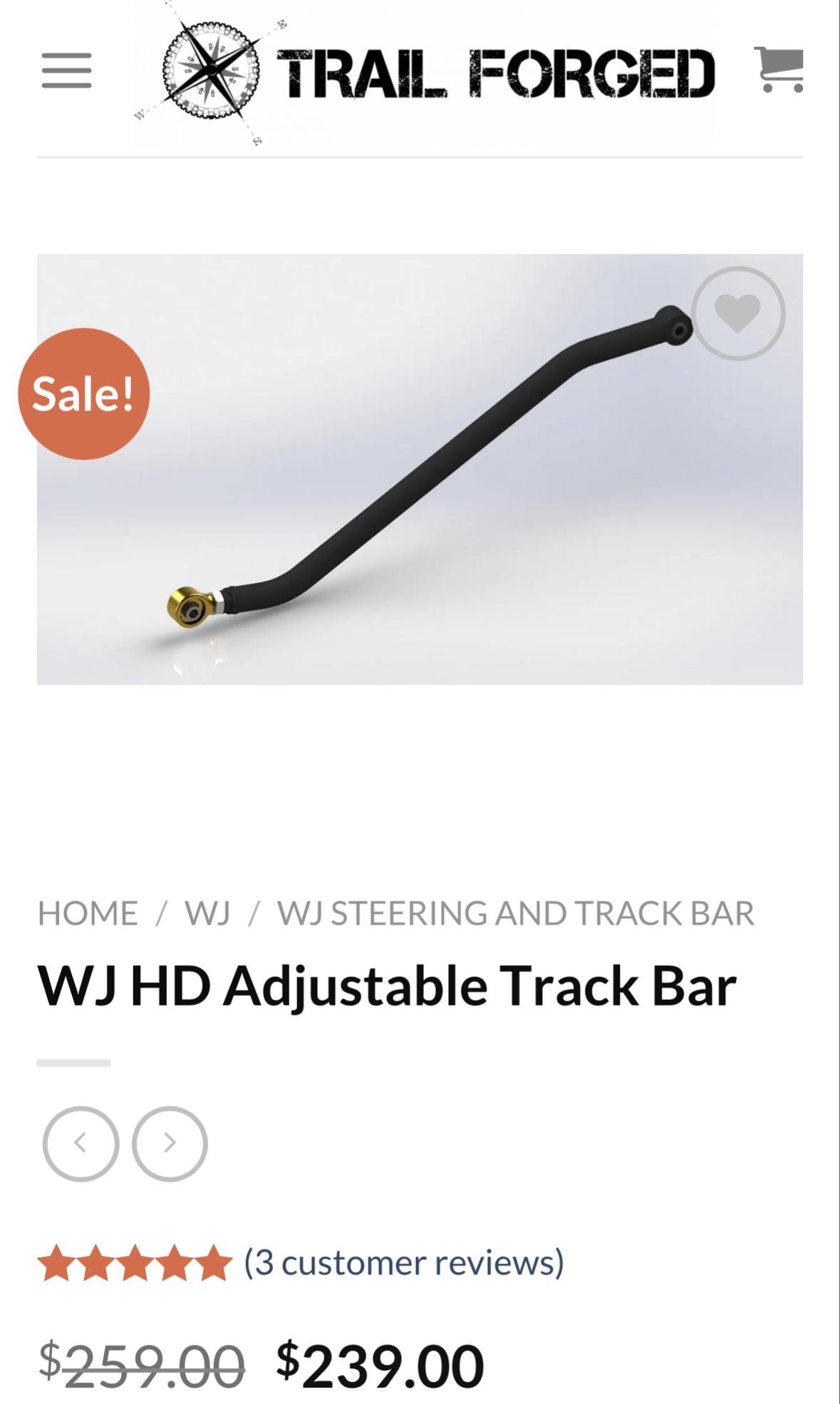Go to the next product arrow

click(x=170, y=1143)
